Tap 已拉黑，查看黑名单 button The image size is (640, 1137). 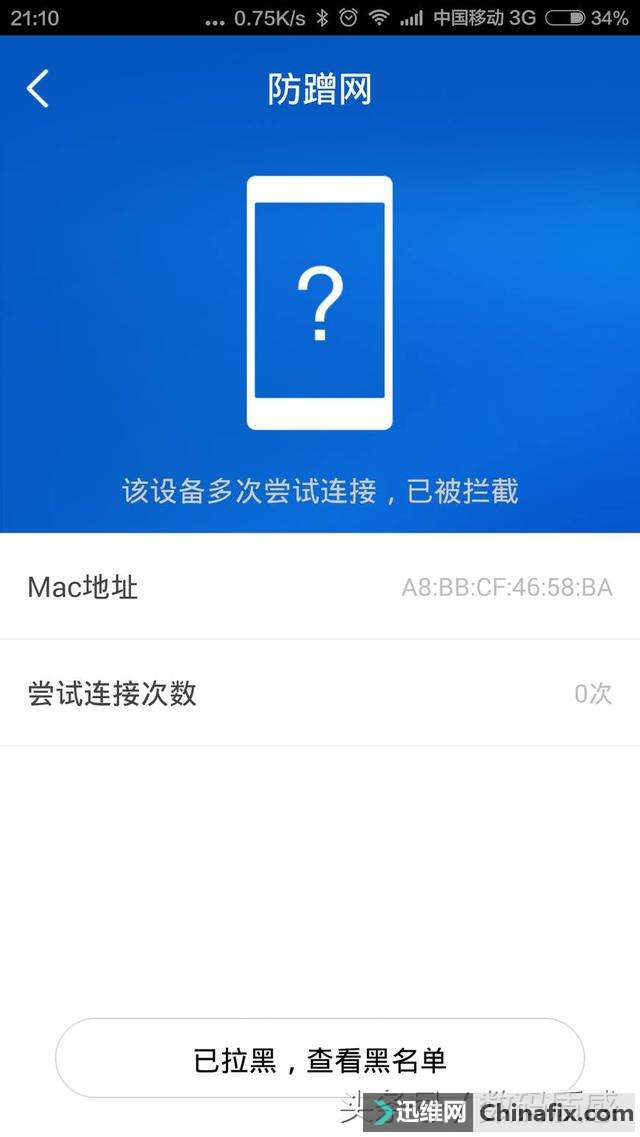pyautogui.click(x=319, y=1059)
